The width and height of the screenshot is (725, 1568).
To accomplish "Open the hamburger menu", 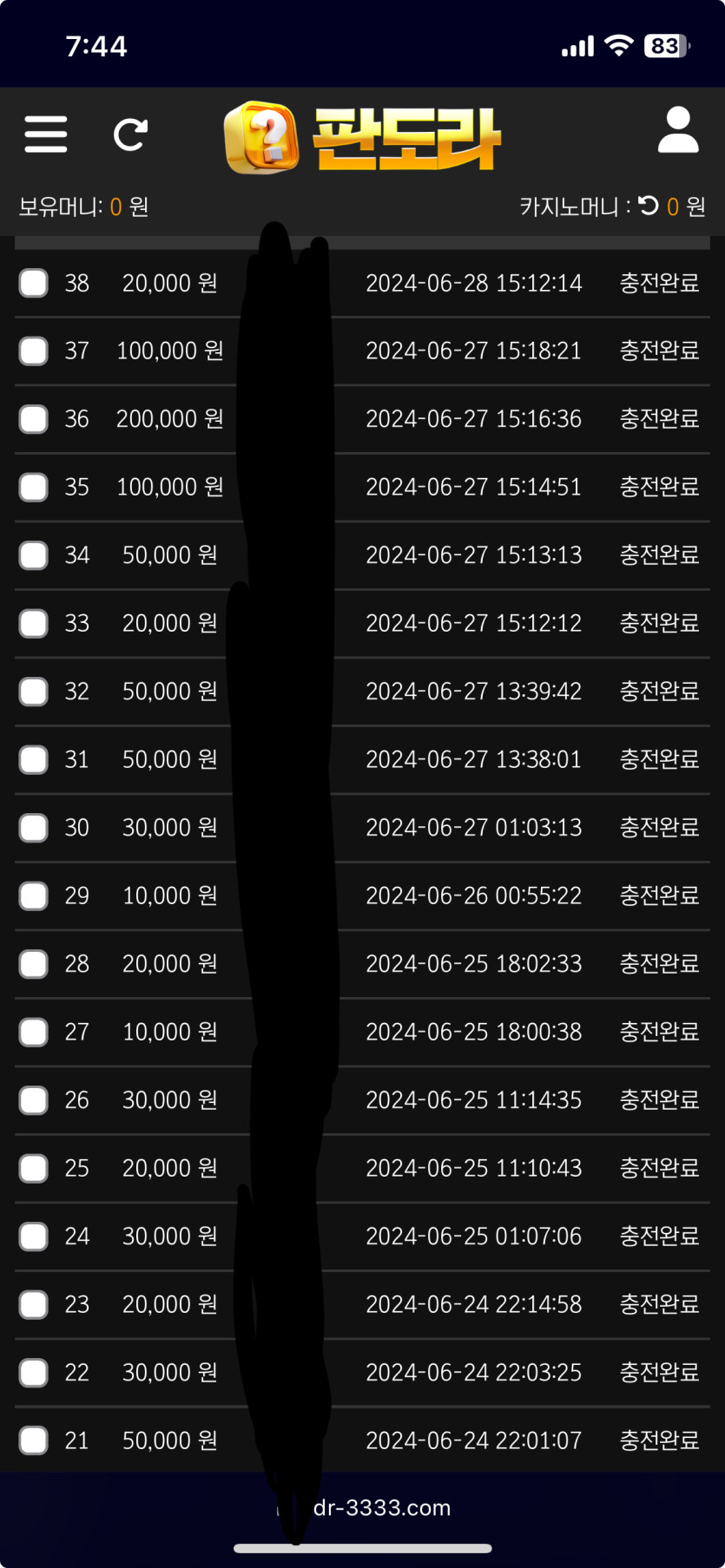I will tap(46, 134).
